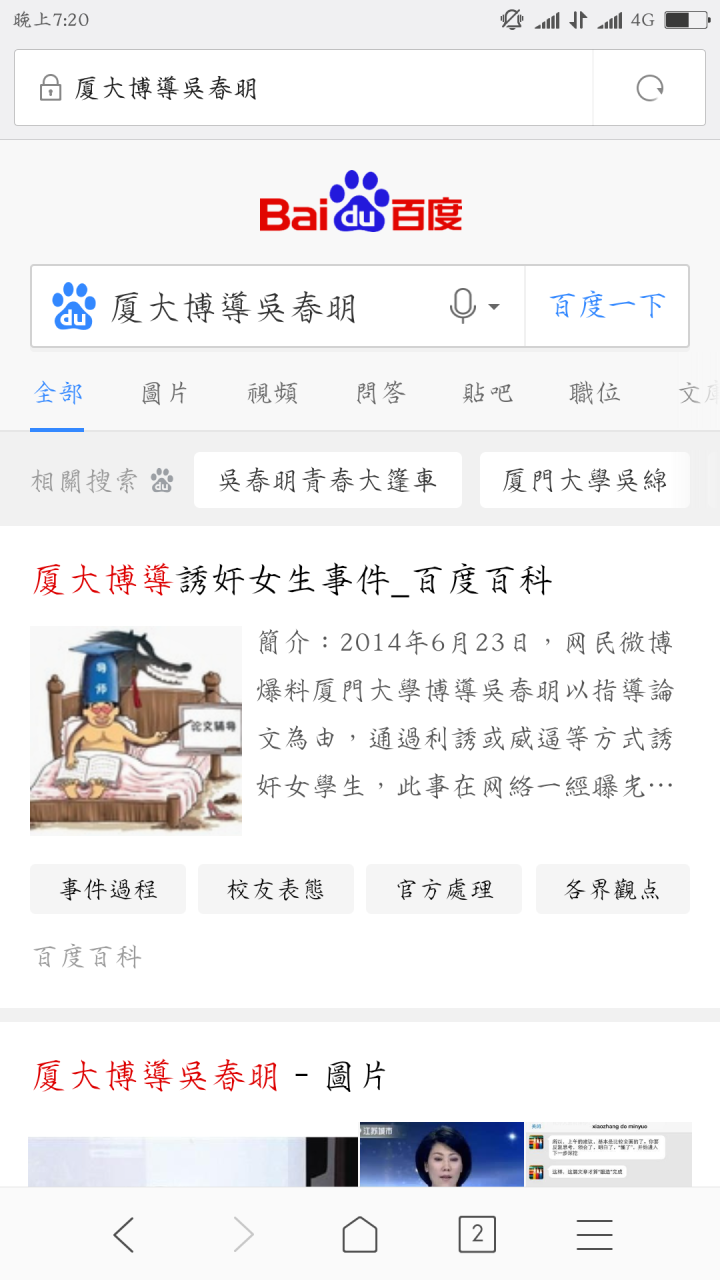720x1280 pixels.
Task: Open the 事件過程 section chip
Action: click(108, 889)
